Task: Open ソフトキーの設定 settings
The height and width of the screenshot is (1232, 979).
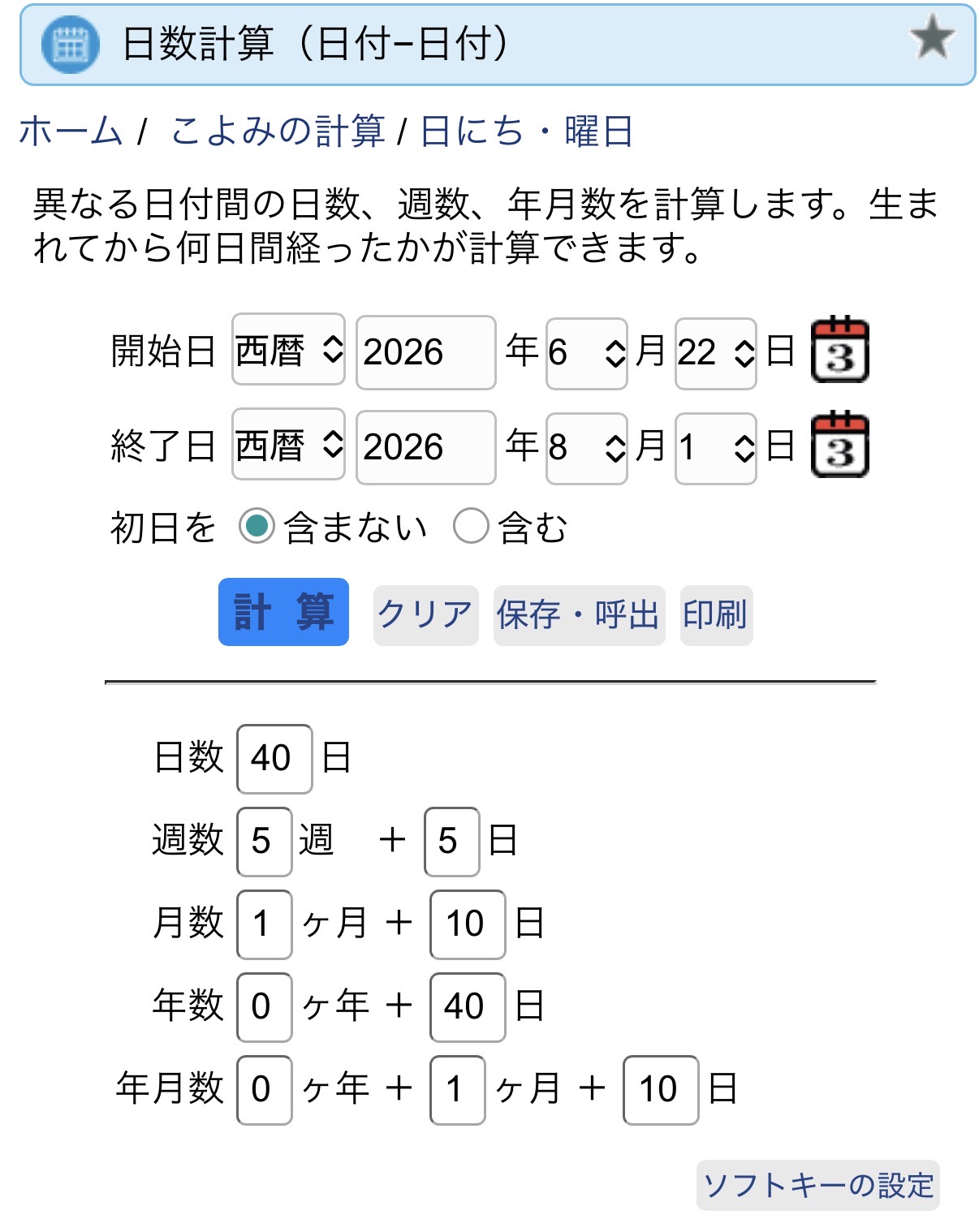Action: [818, 1186]
